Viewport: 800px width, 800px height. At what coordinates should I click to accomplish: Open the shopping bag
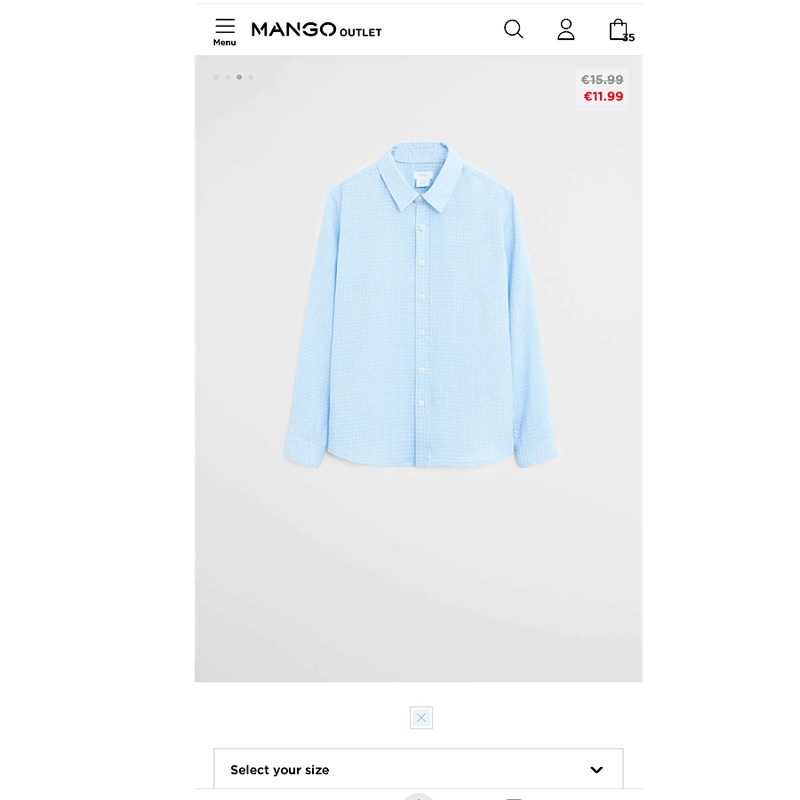619,30
